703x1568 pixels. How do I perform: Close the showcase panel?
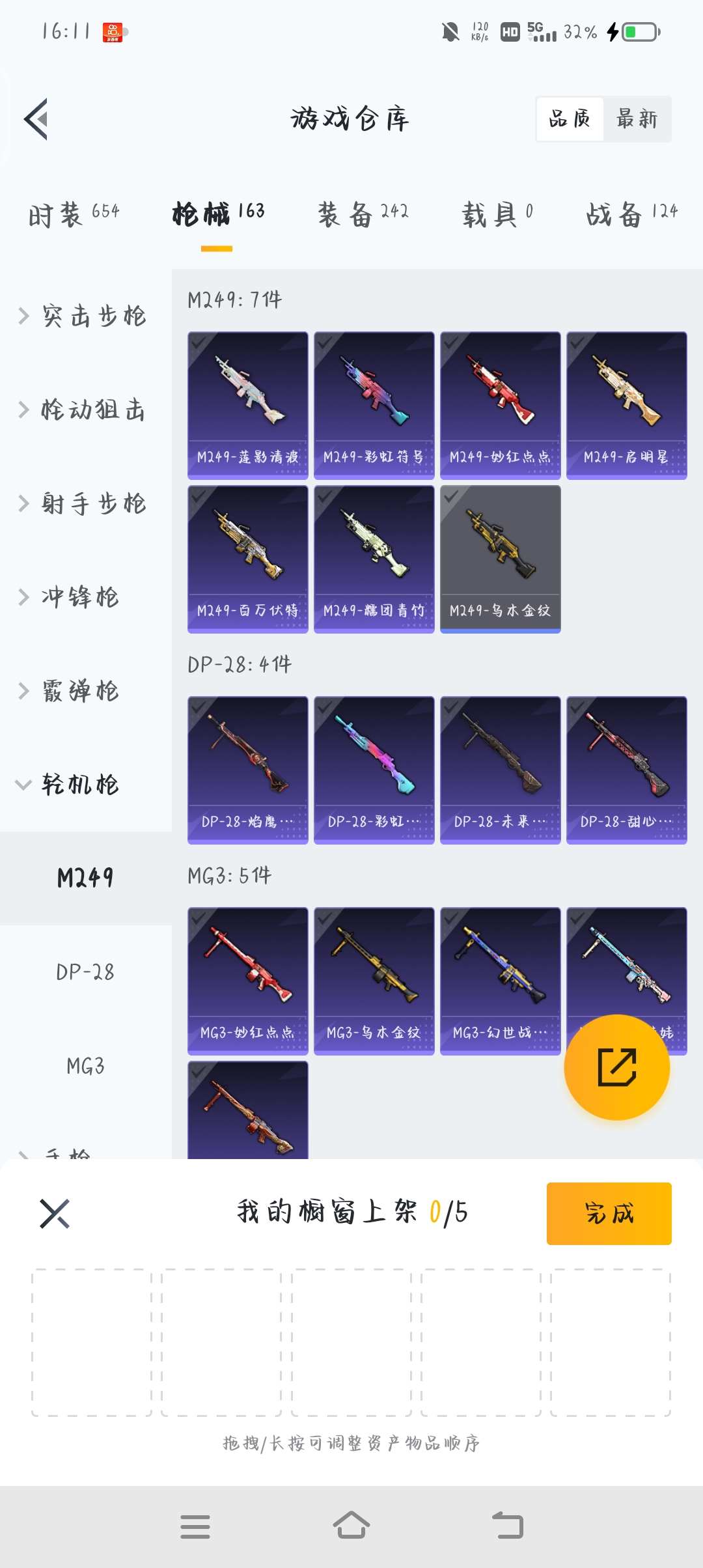(x=55, y=1213)
